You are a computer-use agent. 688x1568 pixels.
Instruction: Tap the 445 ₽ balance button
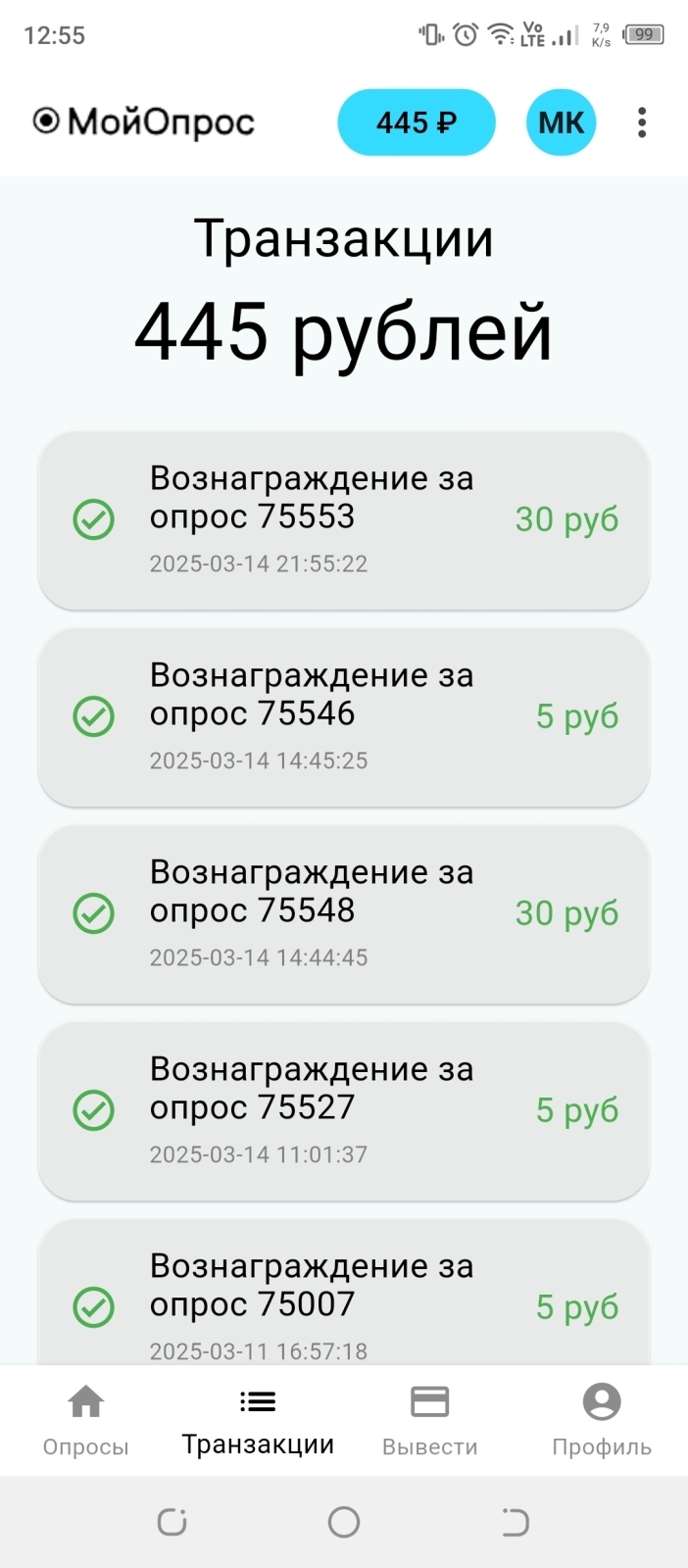coord(417,122)
